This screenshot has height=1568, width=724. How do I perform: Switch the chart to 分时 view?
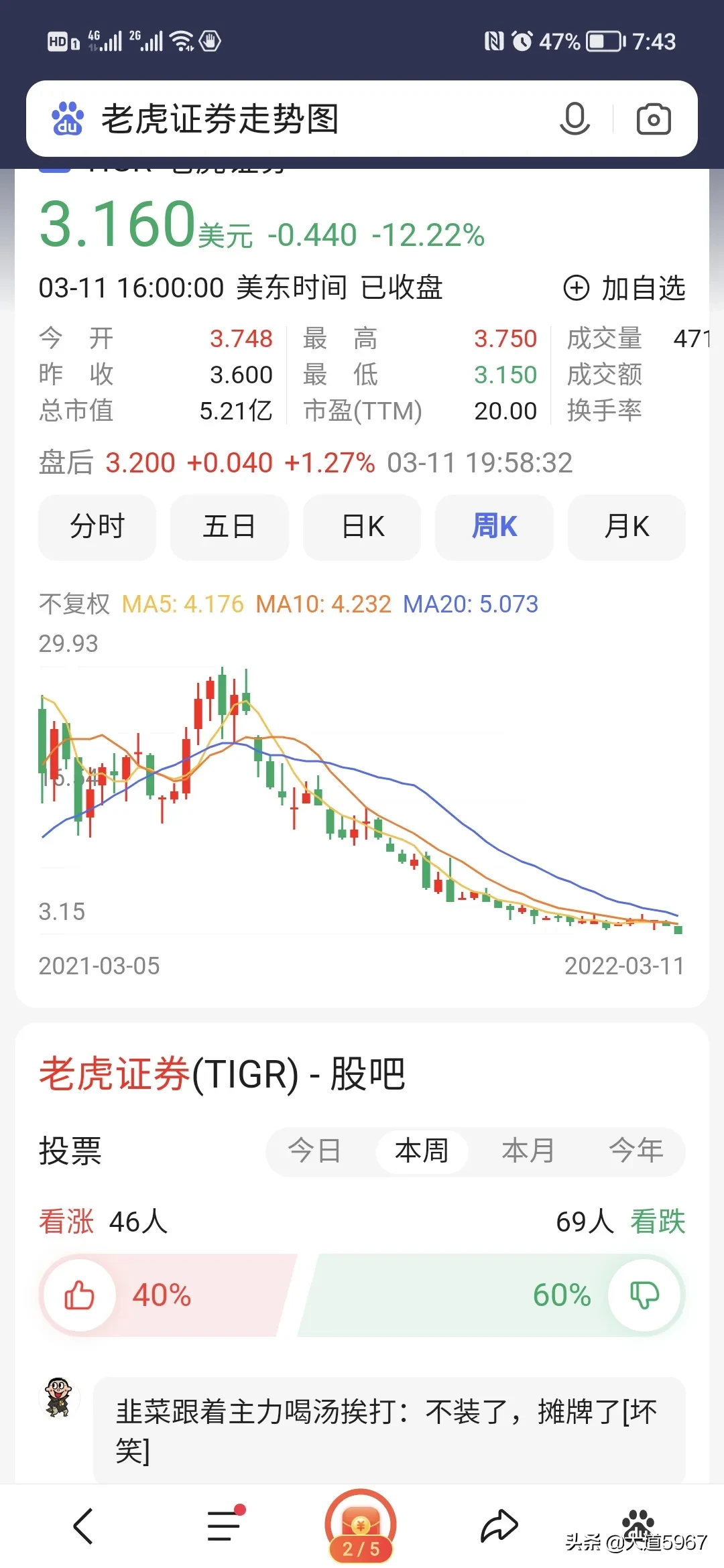(97, 527)
